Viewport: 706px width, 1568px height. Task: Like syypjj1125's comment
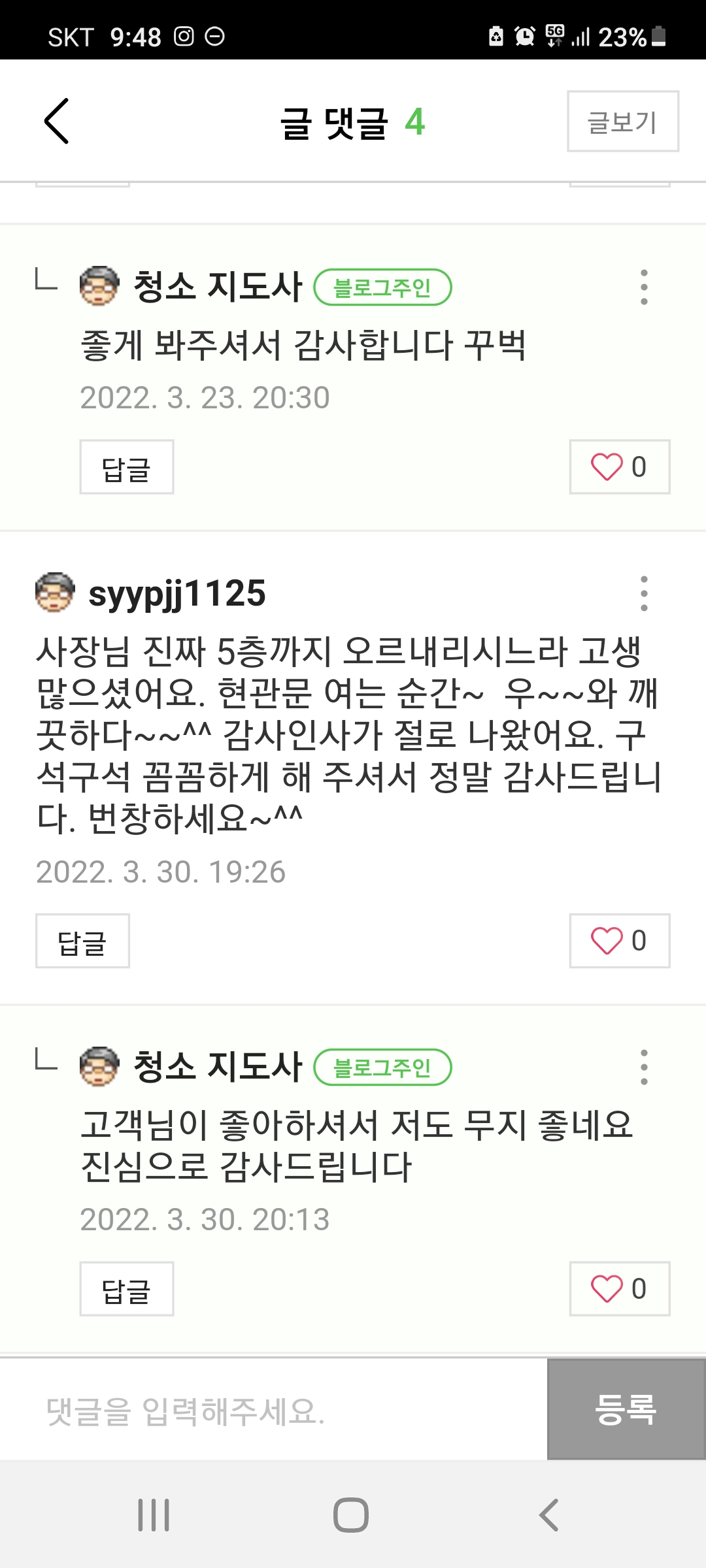coord(619,941)
